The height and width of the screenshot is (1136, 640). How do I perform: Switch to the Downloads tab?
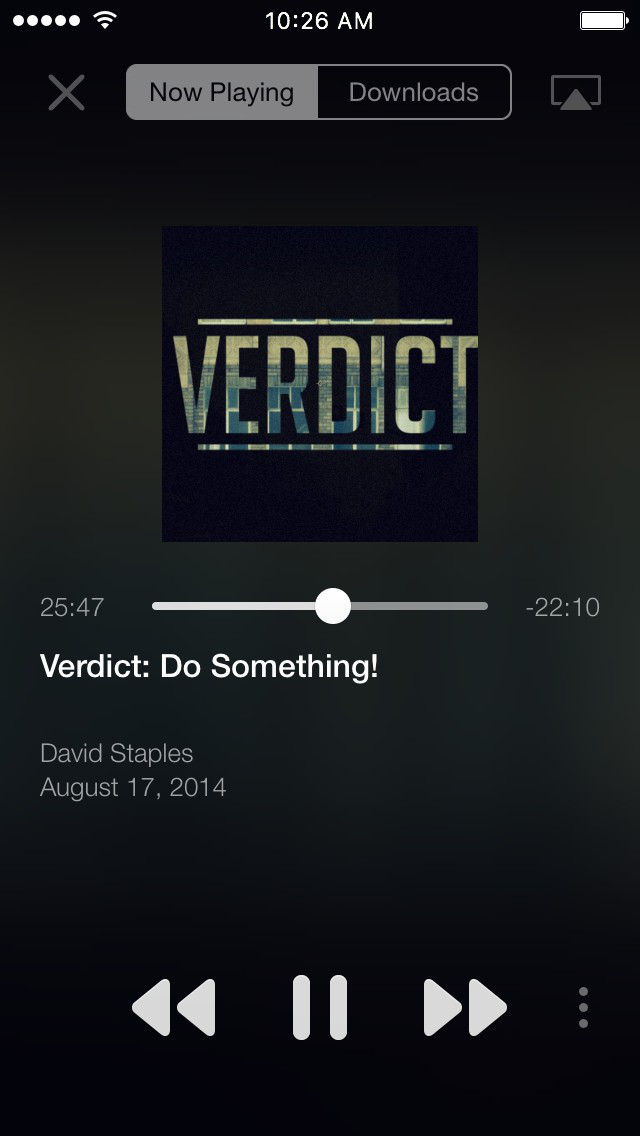point(414,92)
